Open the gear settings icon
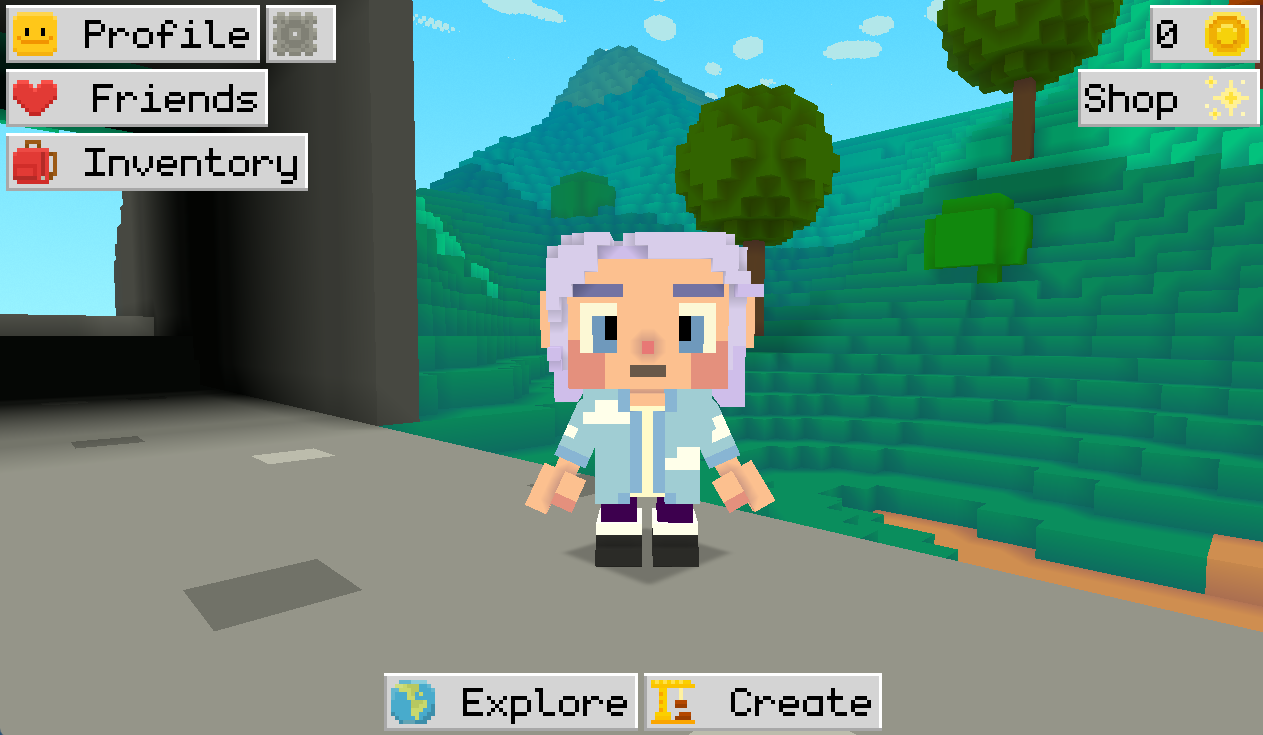 pyautogui.click(x=299, y=34)
